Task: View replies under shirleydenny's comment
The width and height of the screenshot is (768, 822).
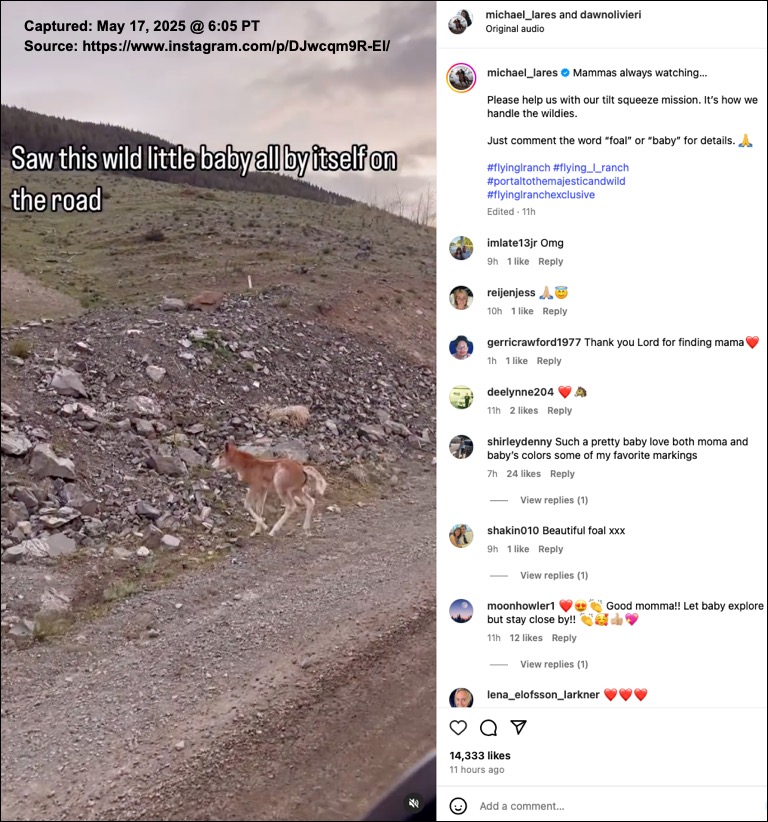Action: (553, 500)
